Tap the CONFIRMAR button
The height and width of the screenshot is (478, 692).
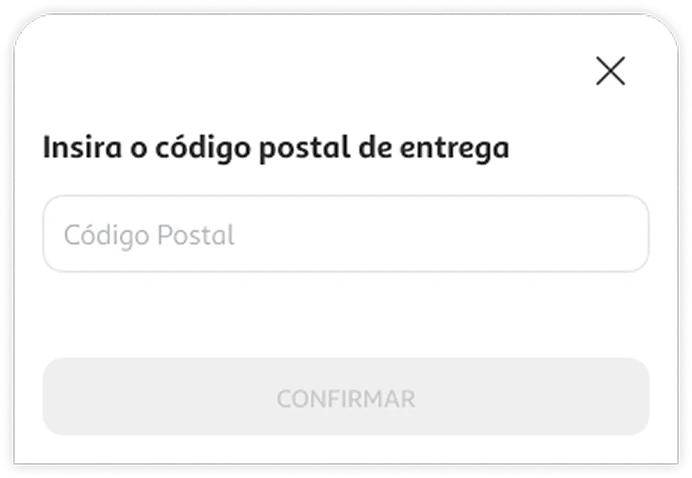345,397
